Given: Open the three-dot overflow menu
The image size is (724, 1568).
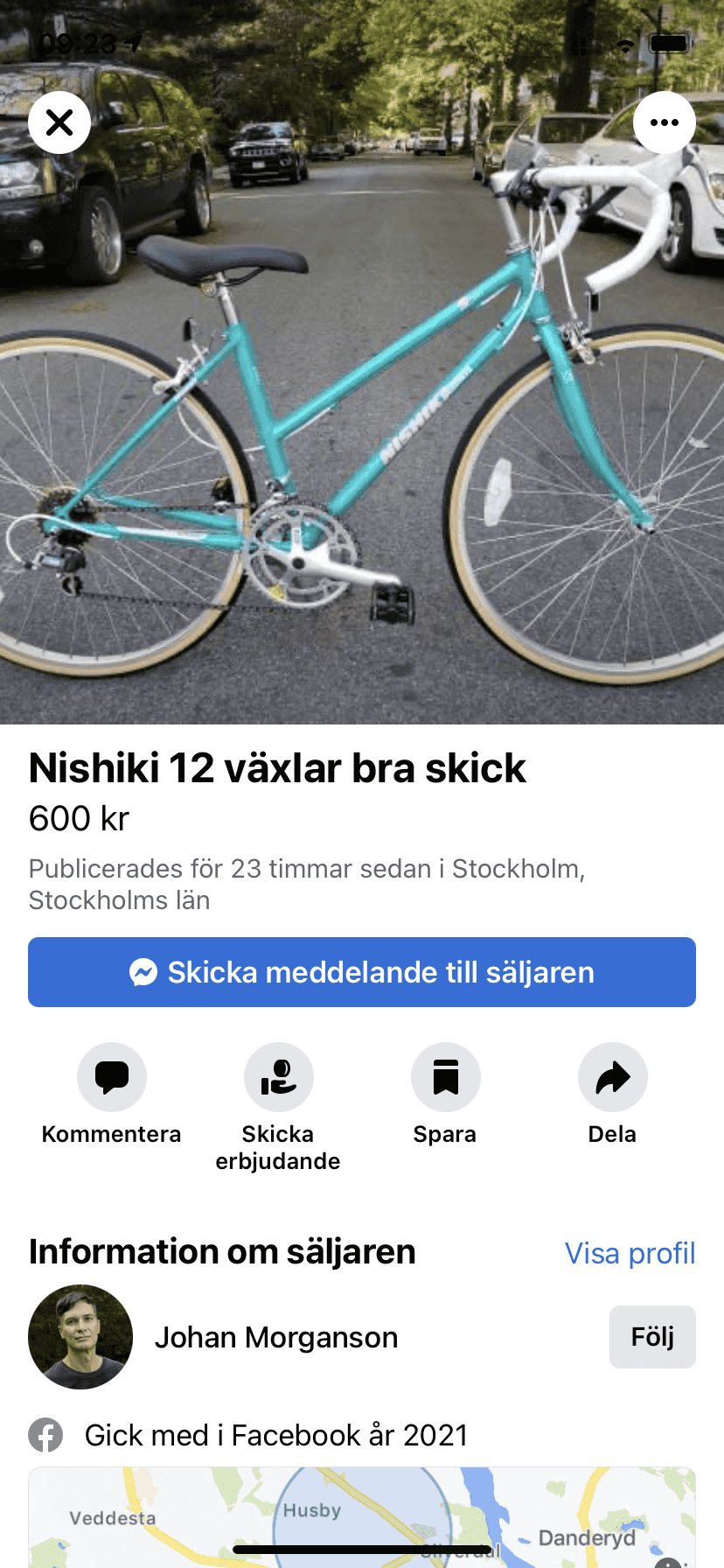Looking at the screenshot, I should 664,122.
